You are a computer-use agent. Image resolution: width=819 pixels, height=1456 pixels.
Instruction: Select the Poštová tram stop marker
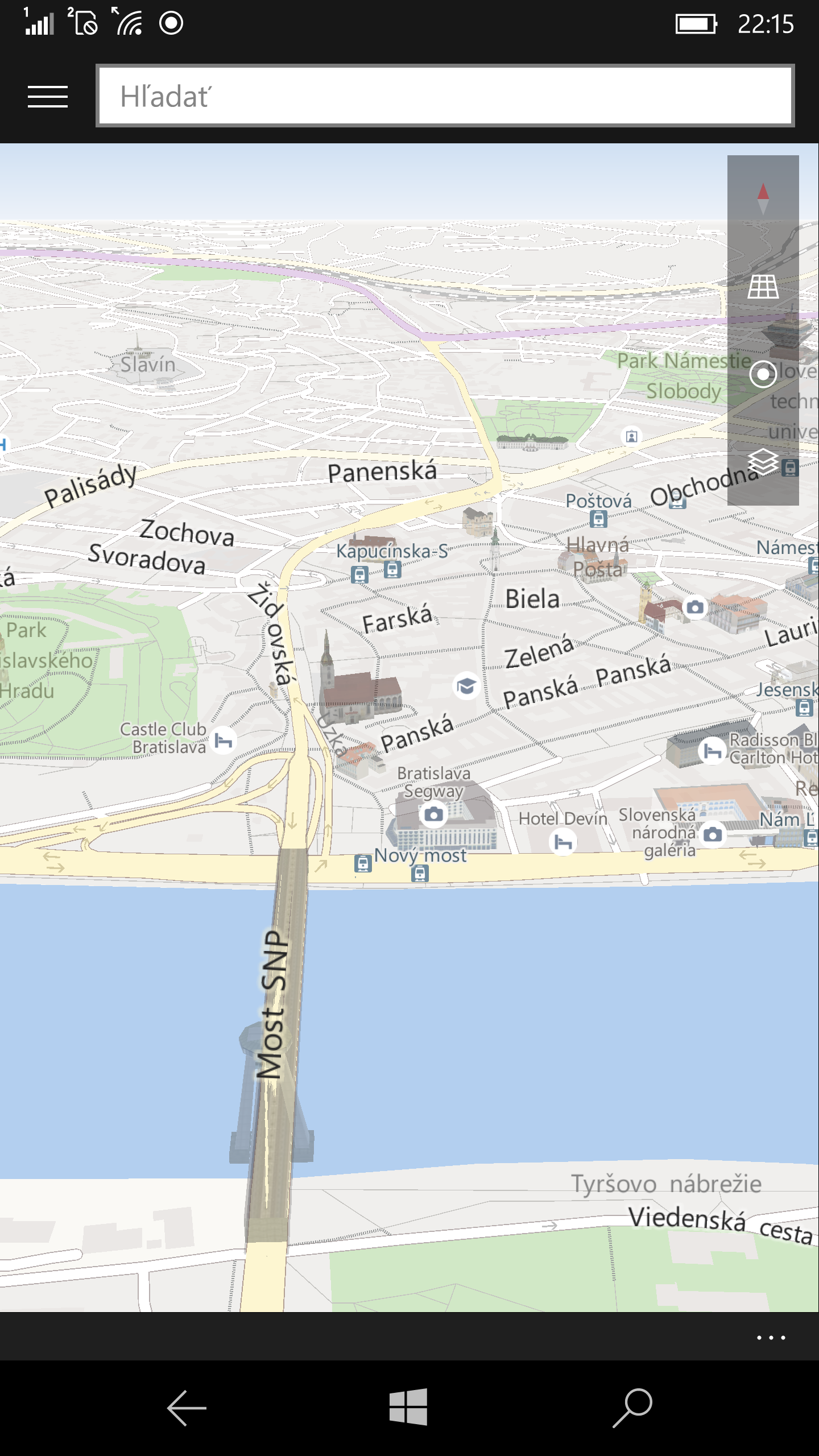click(x=598, y=519)
